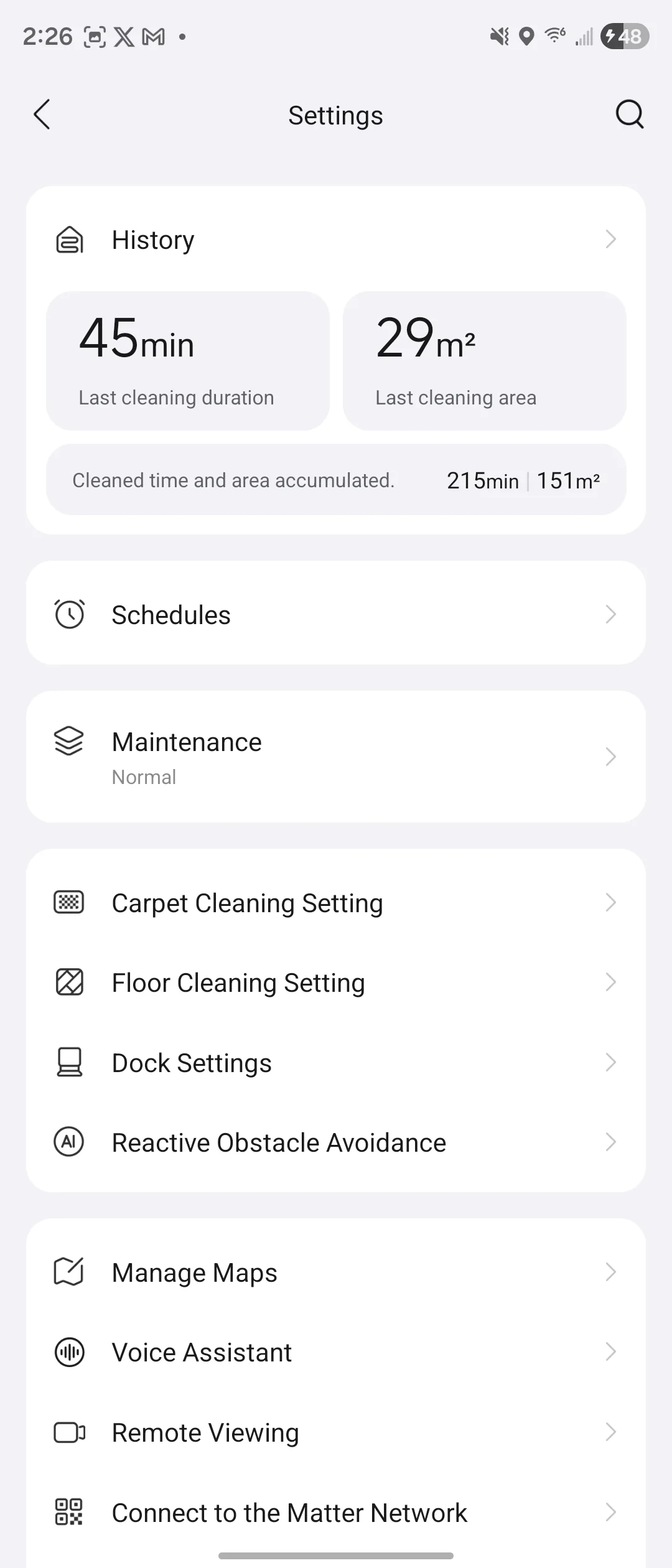Open cleaning History
The image size is (672, 1568).
click(336, 240)
